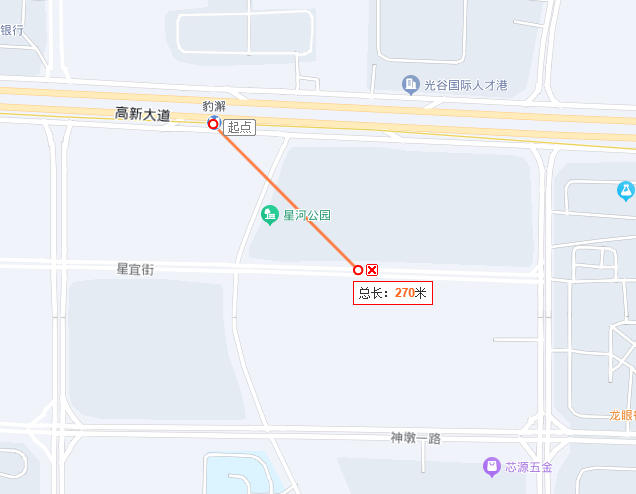Open the 星河公园 park marker

269,214
